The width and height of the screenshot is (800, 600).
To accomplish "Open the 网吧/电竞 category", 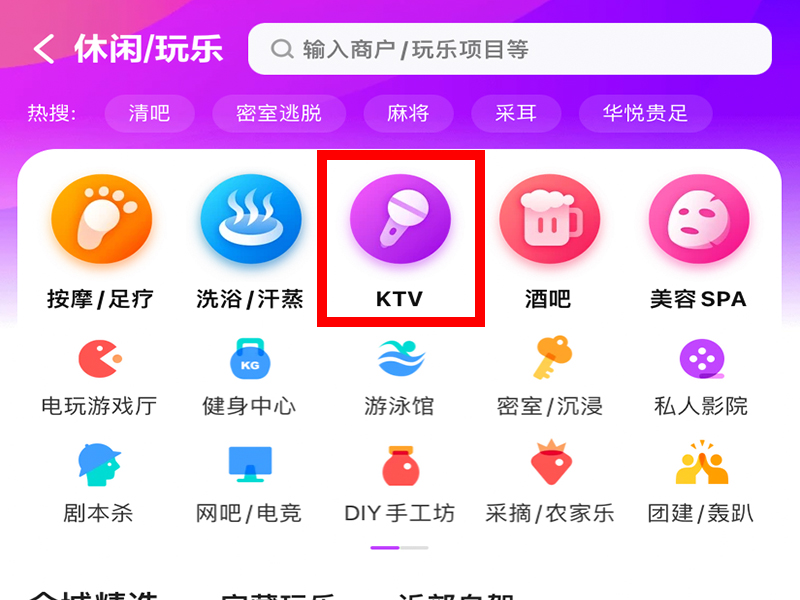I will click(x=249, y=485).
